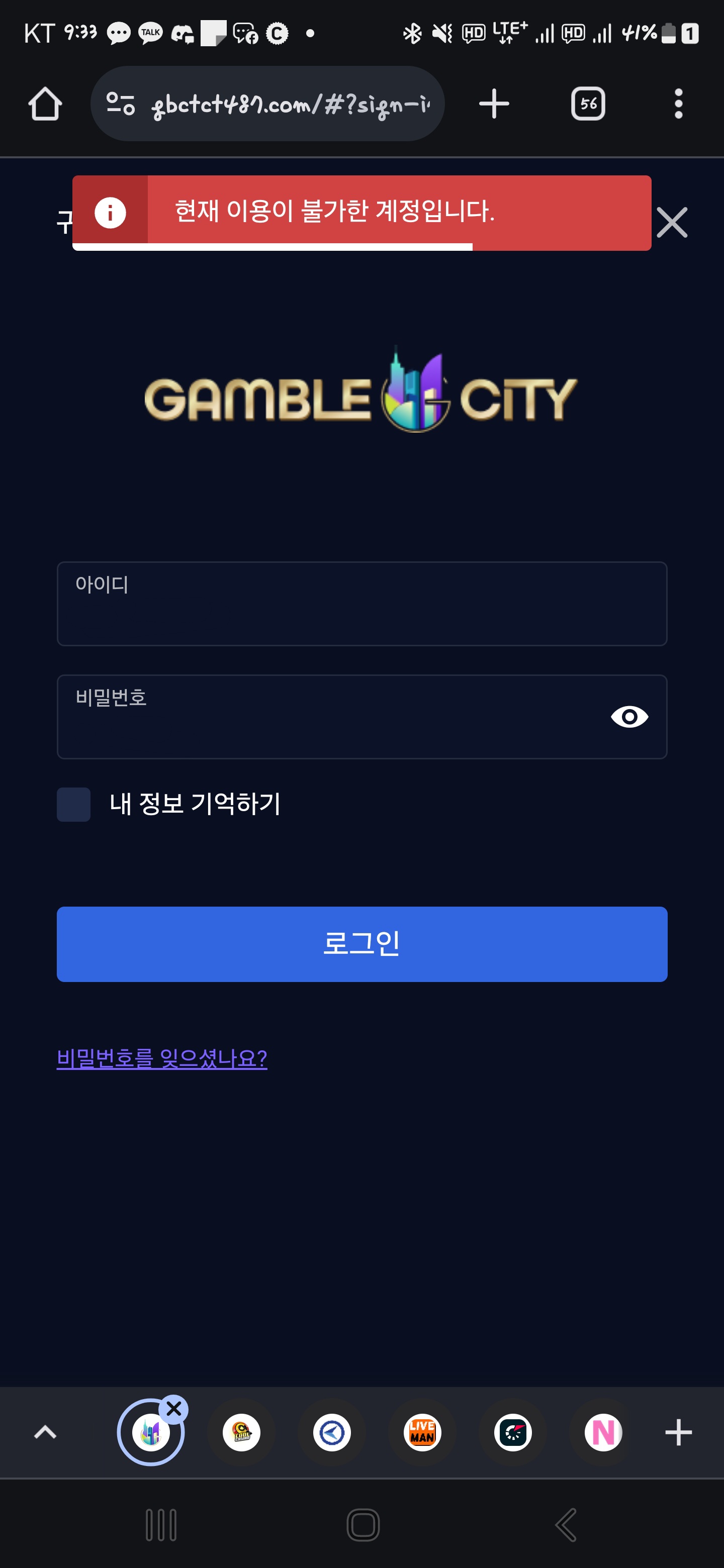The height and width of the screenshot is (1568, 724).
Task: Switch to the pink N tab
Action: (603, 1432)
